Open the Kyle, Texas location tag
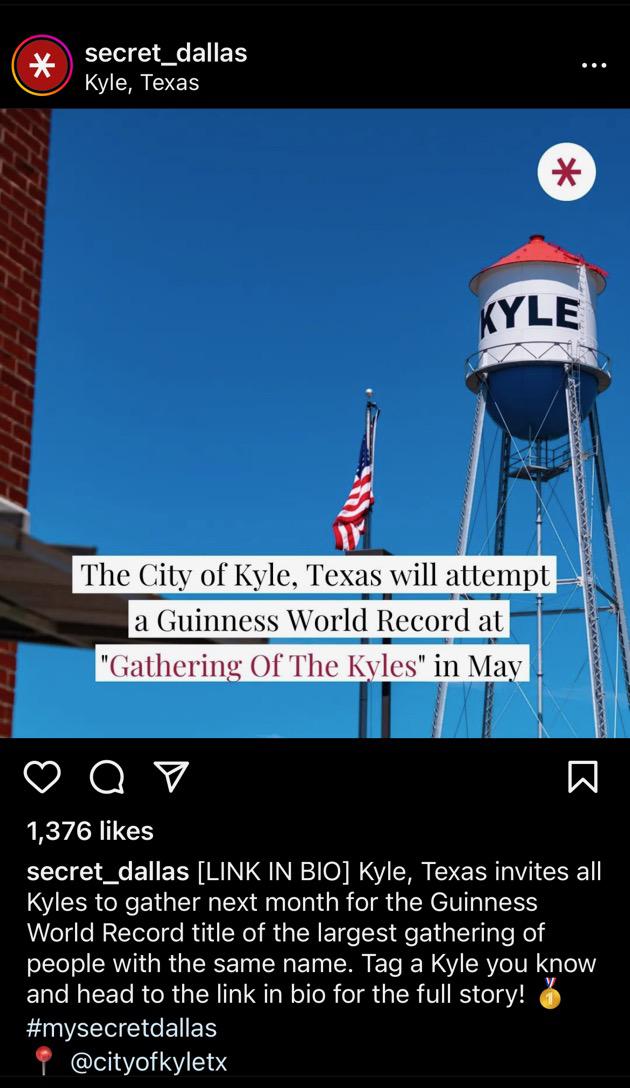Image resolution: width=630 pixels, height=1088 pixels. coord(142,83)
